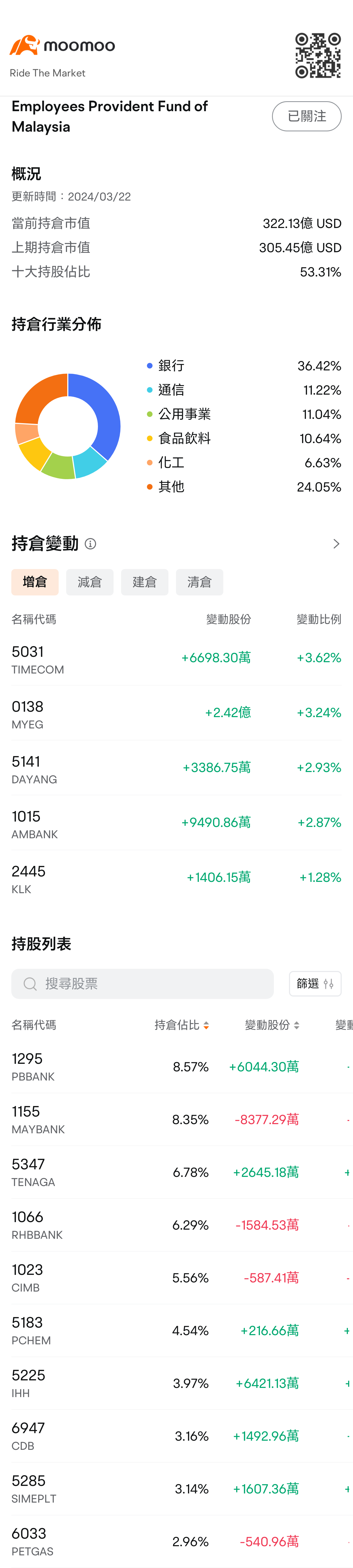Open the 篩選 filter button
The height and width of the screenshot is (1568, 353).
[315, 984]
